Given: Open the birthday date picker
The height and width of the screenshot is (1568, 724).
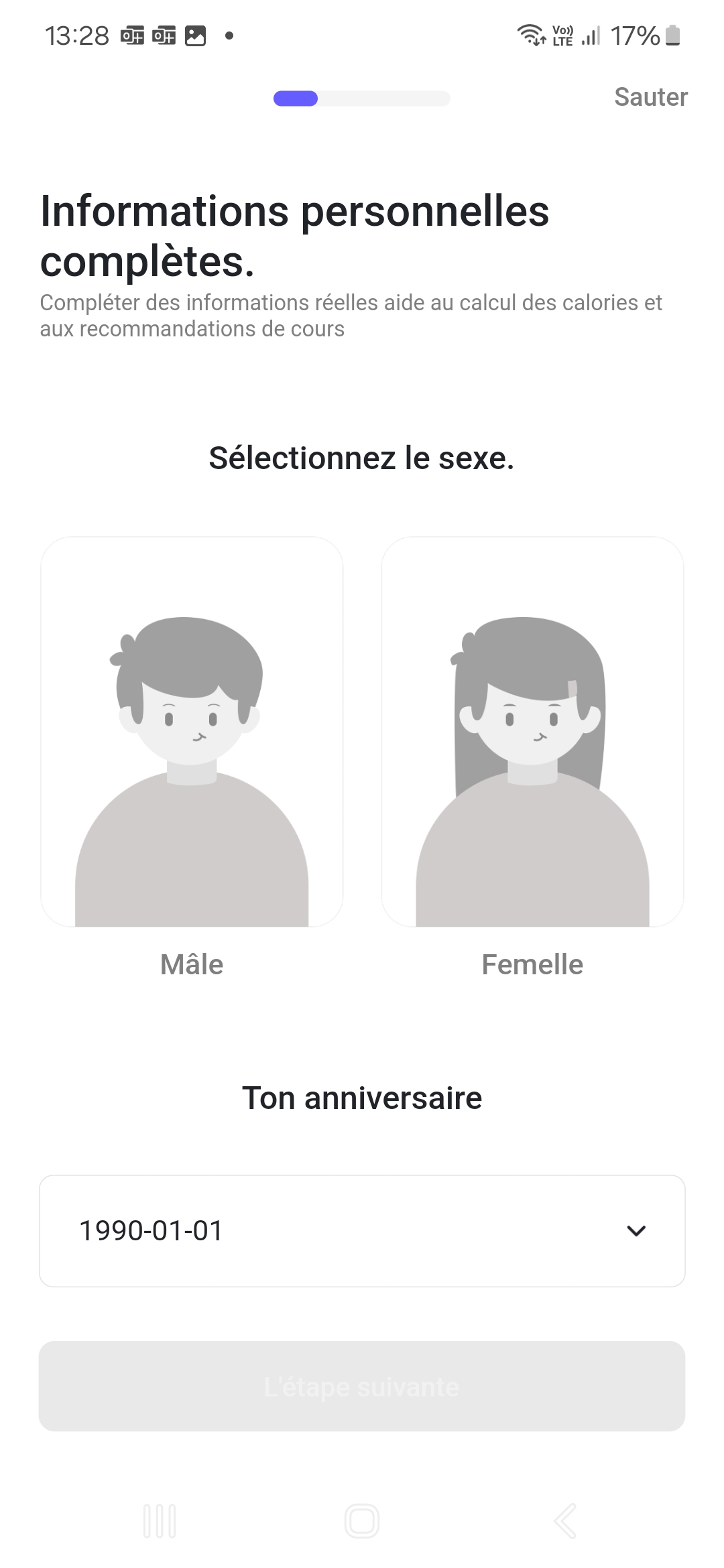Looking at the screenshot, I should coord(362,1231).
